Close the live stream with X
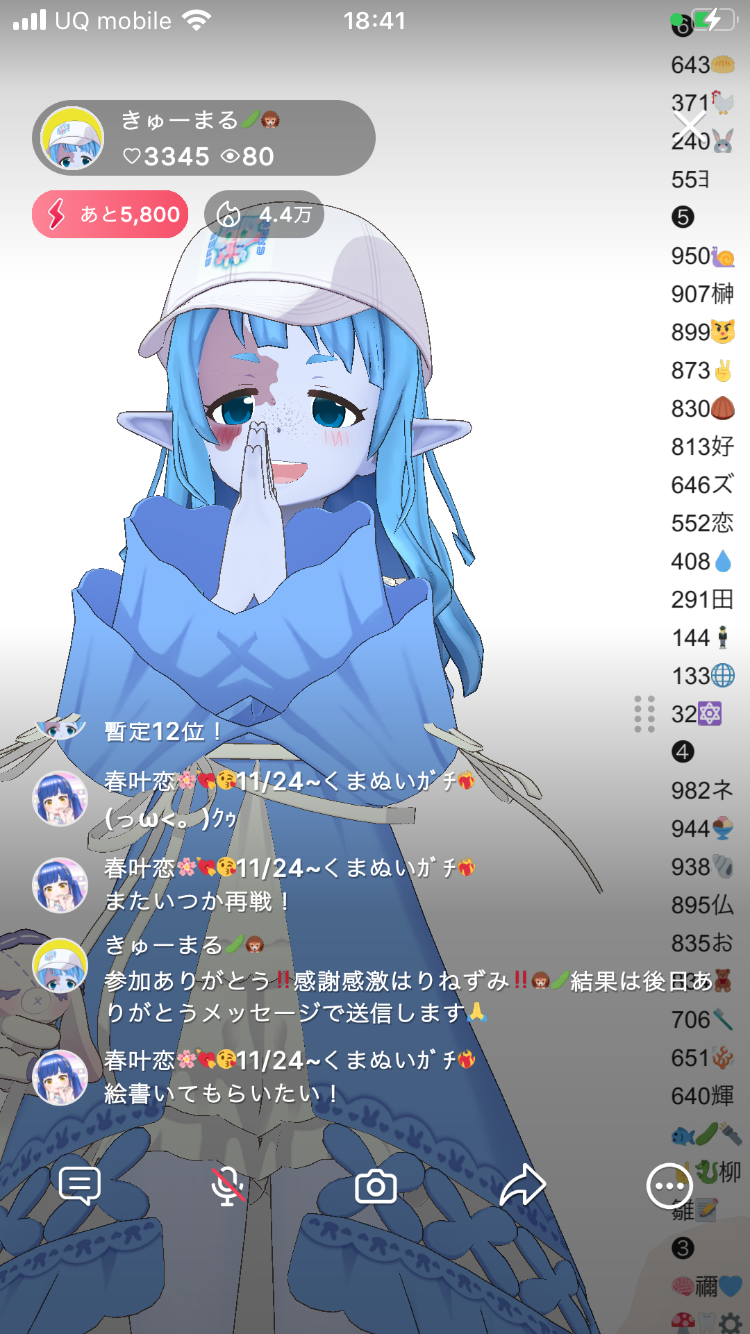Screen dimensions: 750x1334 (x=690, y=127)
